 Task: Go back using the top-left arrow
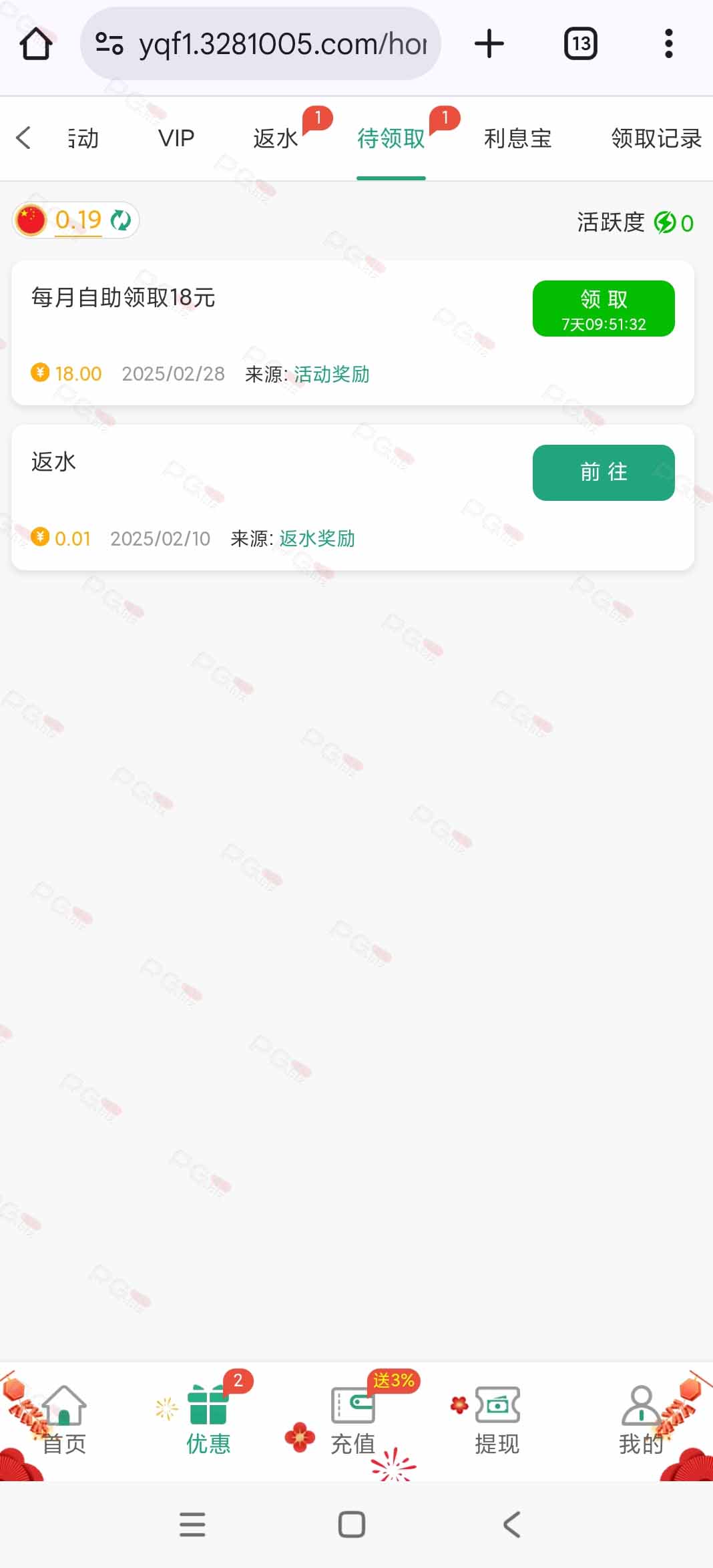24,138
